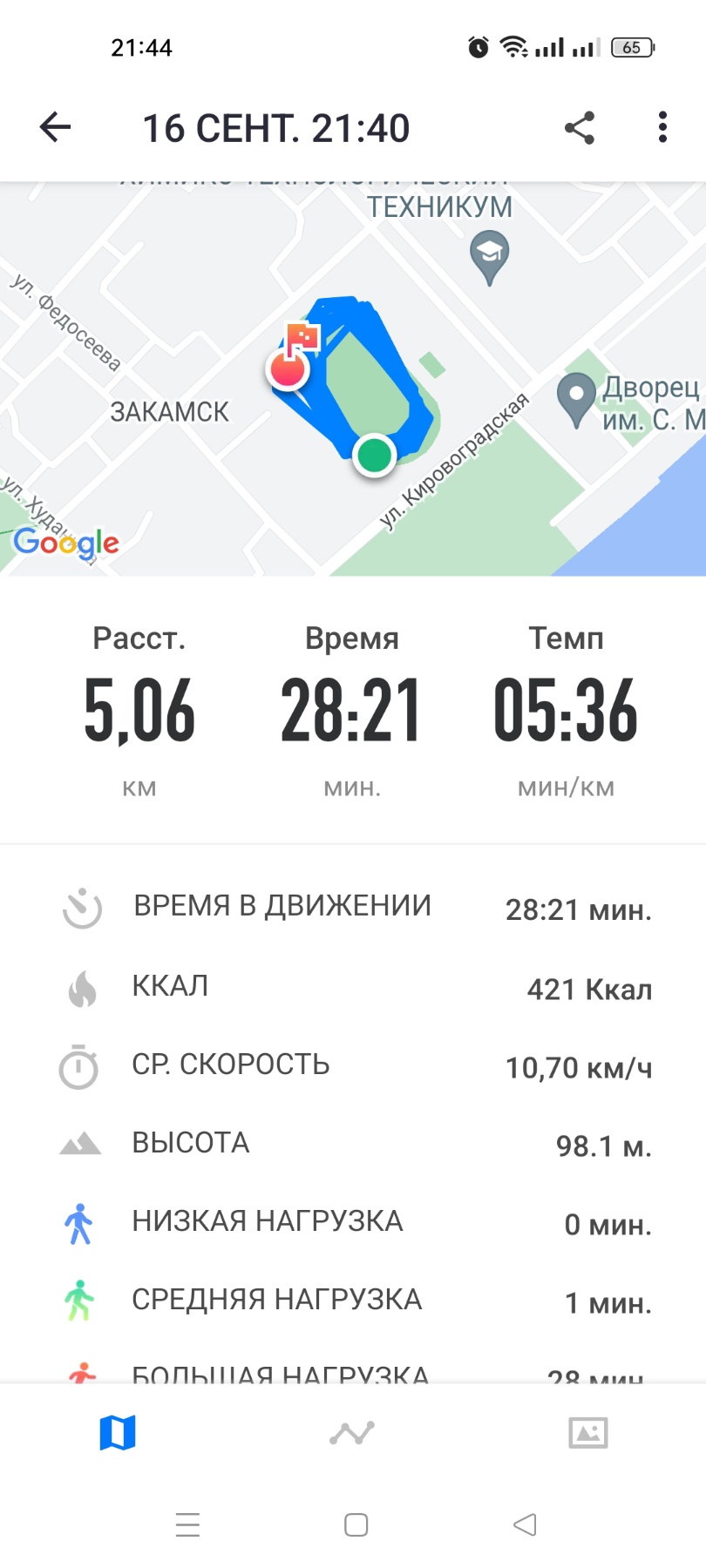This screenshot has height=1568, width=706.
Task: Tap the system back button
Action: pos(525,1524)
